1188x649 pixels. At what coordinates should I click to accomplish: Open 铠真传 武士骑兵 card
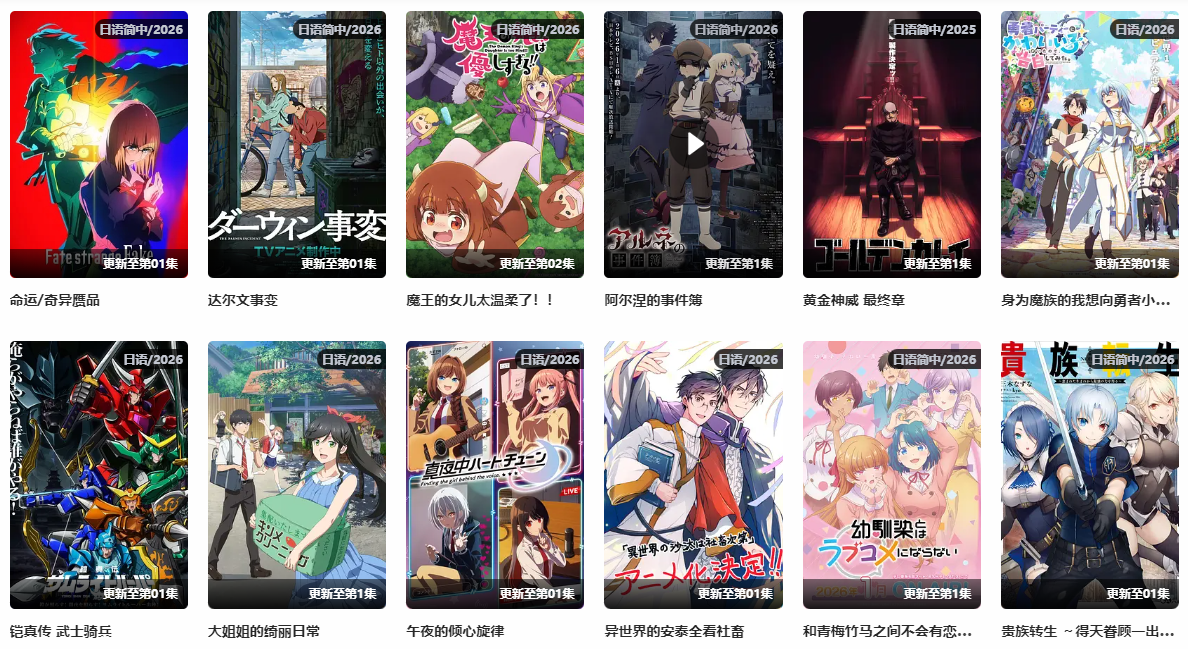(99, 475)
